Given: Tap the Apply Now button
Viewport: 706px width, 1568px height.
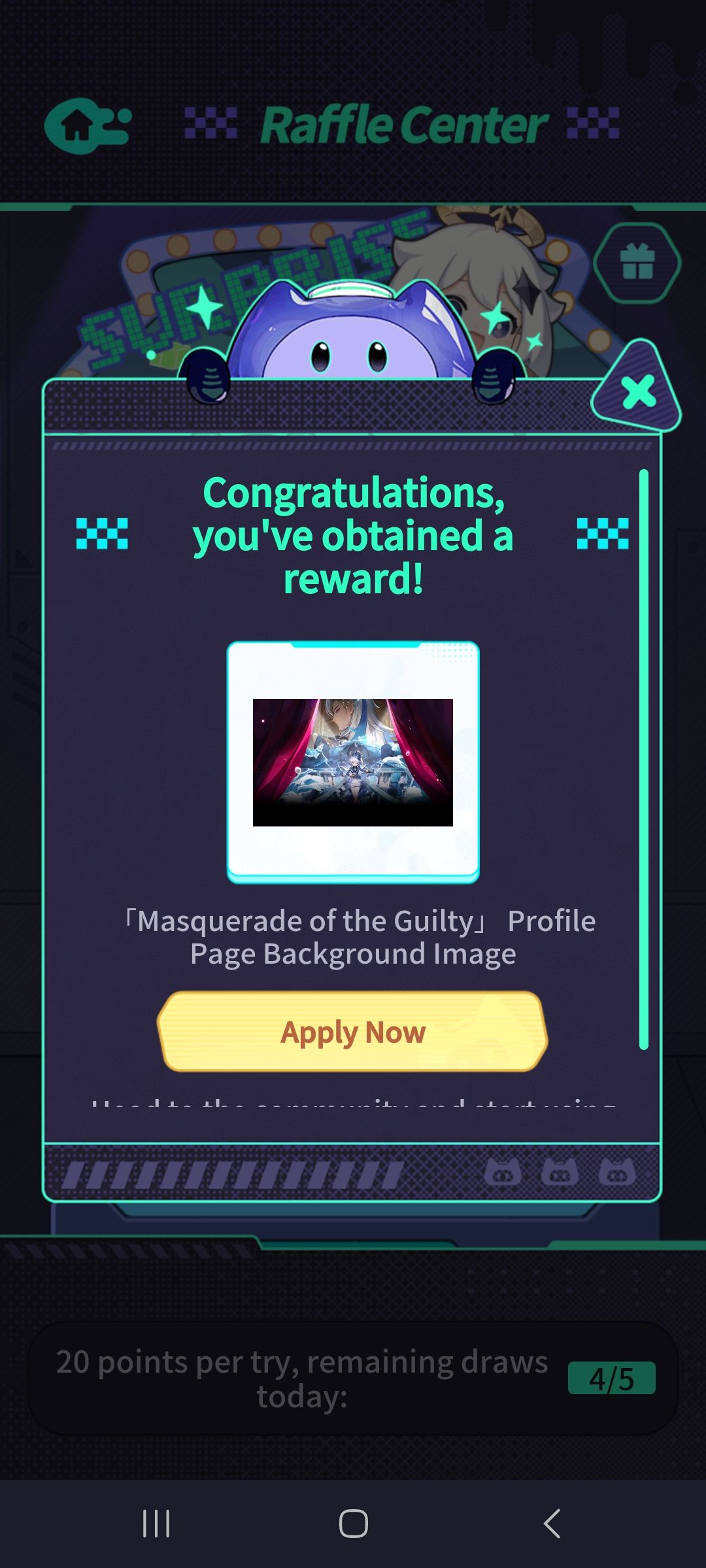Looking at the screenshot, I should tap(353, 1032).
